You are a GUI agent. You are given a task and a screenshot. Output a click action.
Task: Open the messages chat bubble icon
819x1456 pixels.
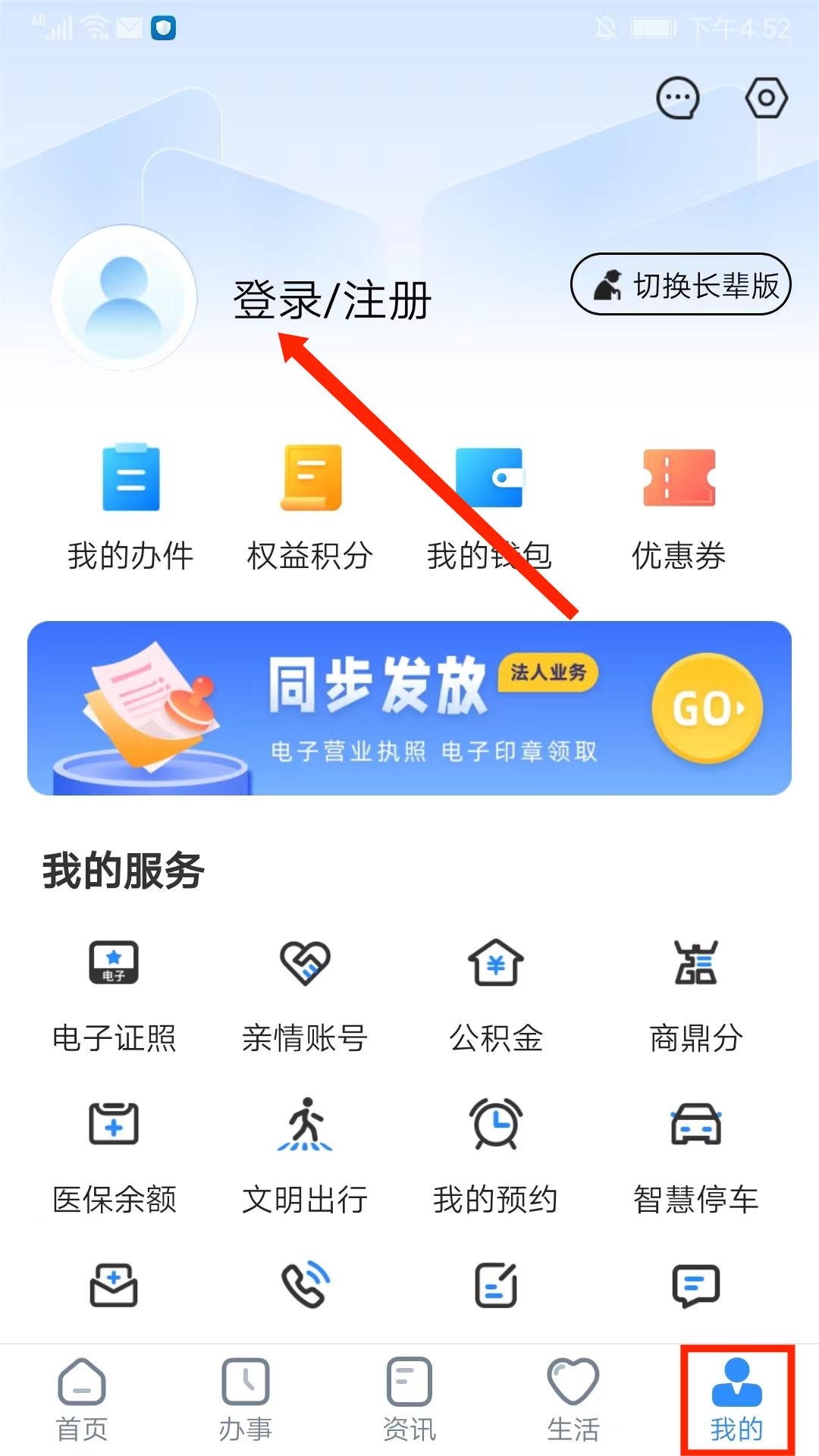(x=676, y=99)
